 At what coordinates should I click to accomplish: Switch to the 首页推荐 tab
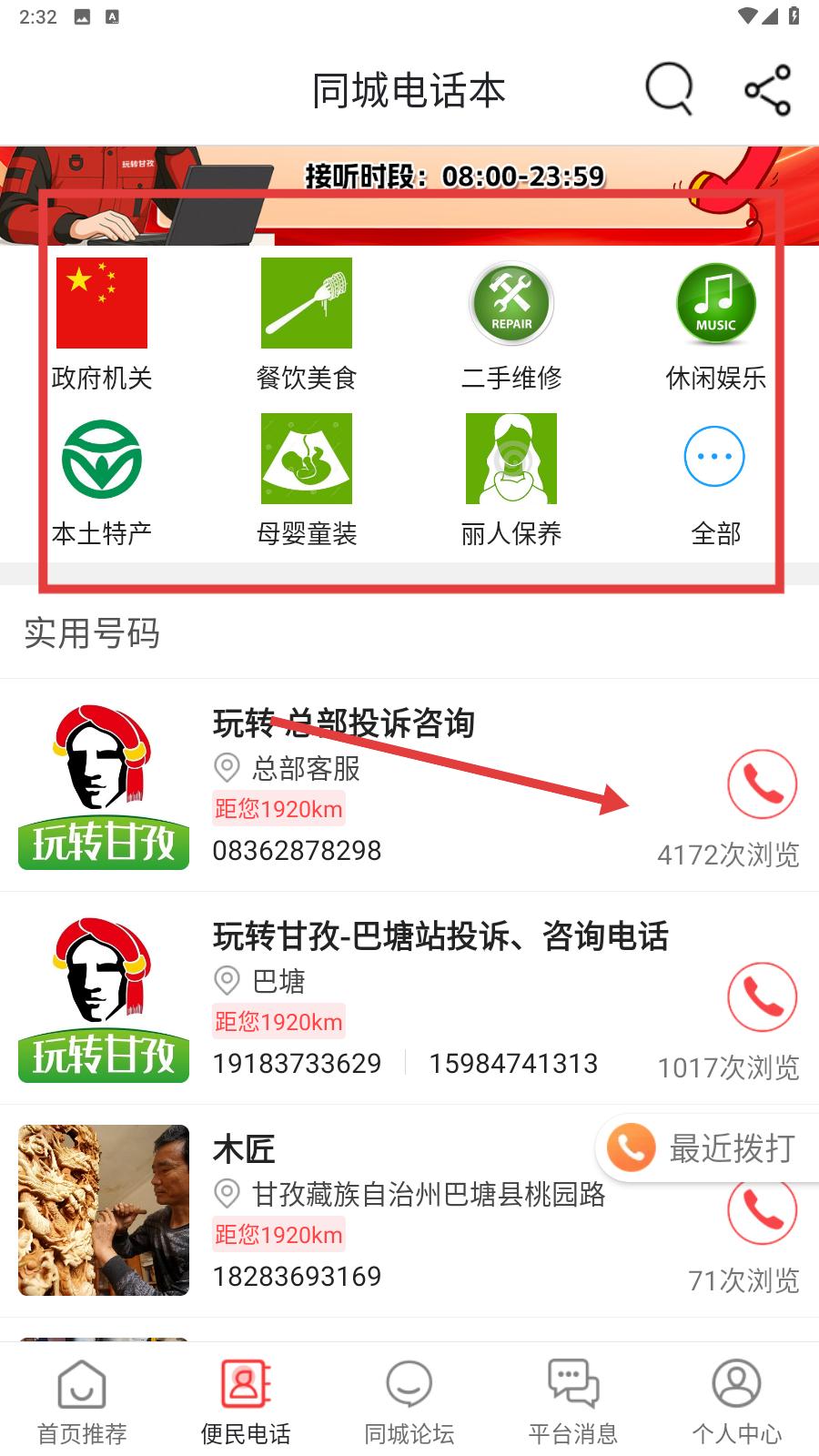click(82, 1401)
